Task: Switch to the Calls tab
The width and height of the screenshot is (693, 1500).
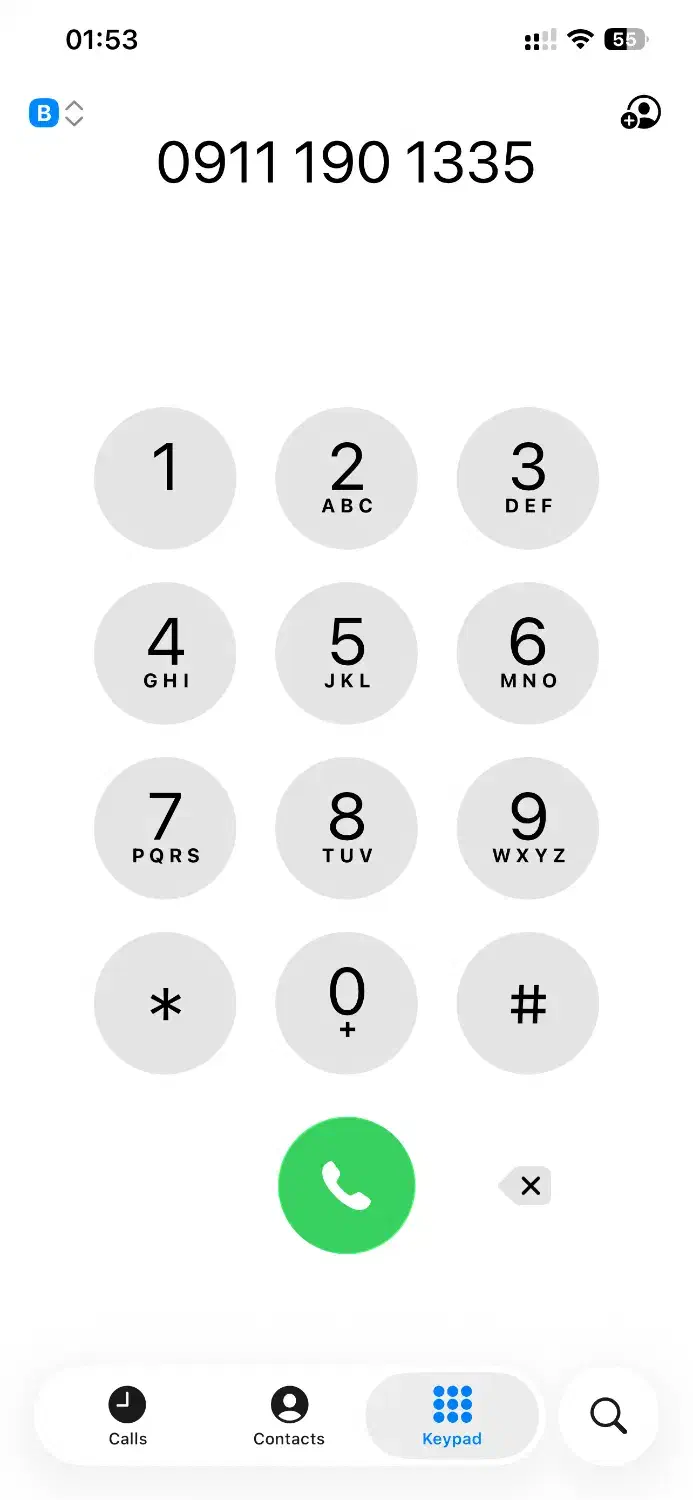Action: pos(127,1416)
